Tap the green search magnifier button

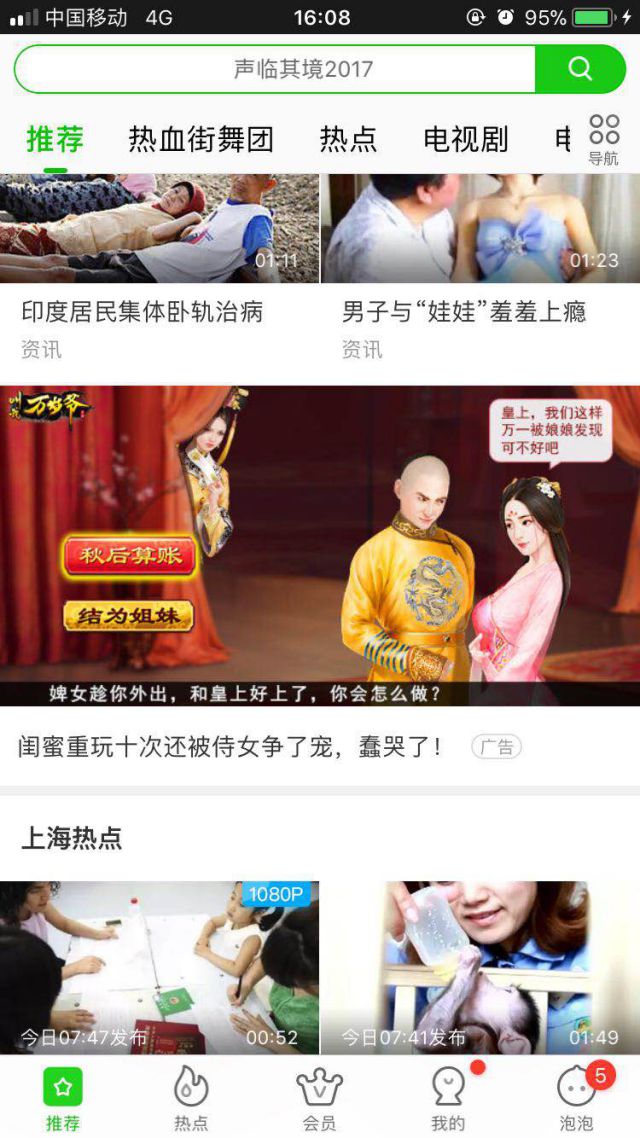tap(580, 69)
